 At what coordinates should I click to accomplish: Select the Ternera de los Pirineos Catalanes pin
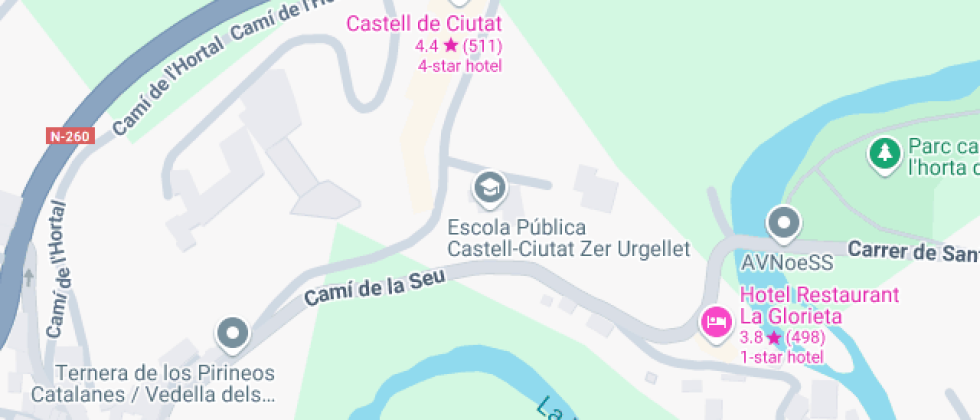(x=234, y=334)
